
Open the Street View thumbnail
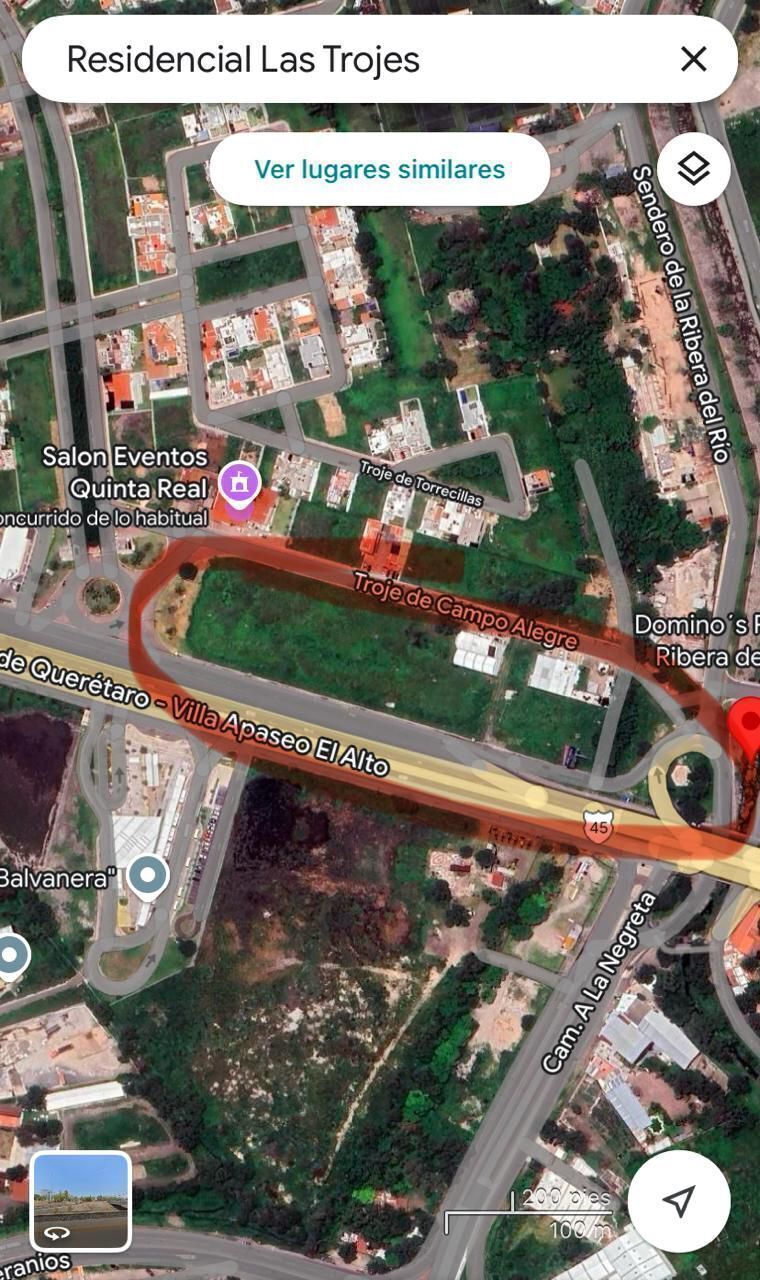[x=81, y=1201]
